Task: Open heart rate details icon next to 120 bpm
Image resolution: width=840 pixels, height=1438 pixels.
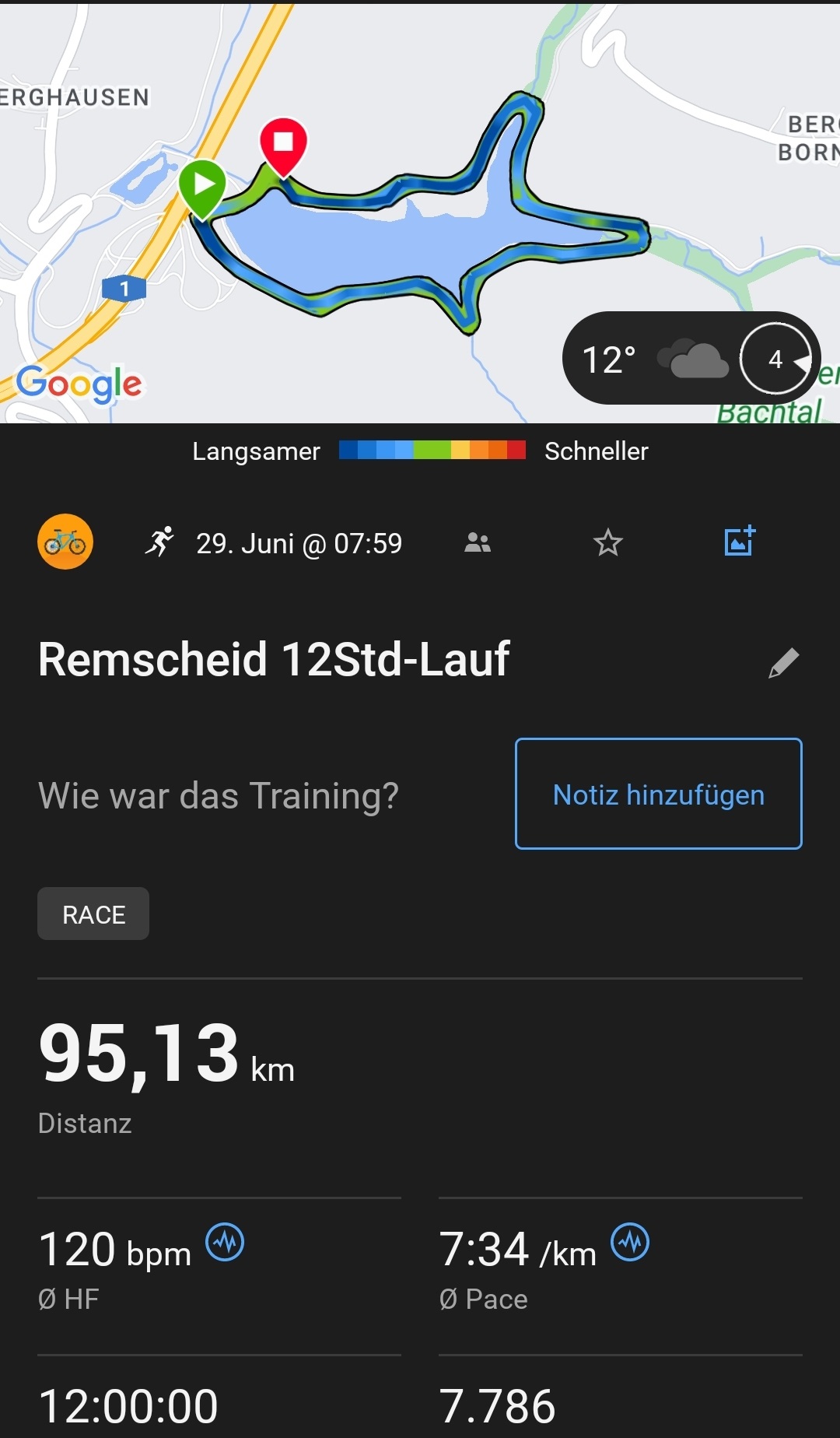Action: tap(225, 1242)
